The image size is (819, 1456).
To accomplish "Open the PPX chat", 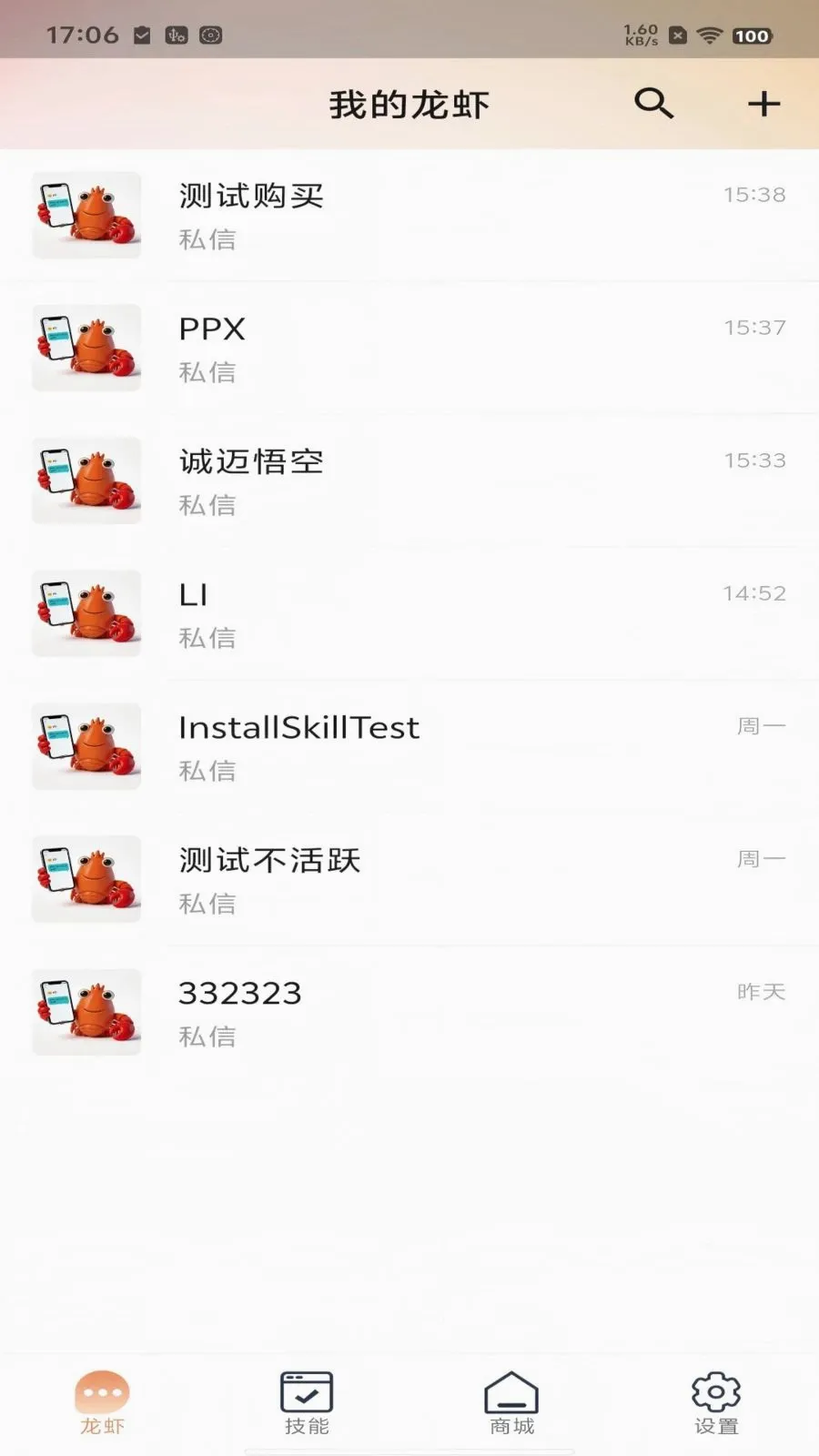I will [x=409, y=349].
